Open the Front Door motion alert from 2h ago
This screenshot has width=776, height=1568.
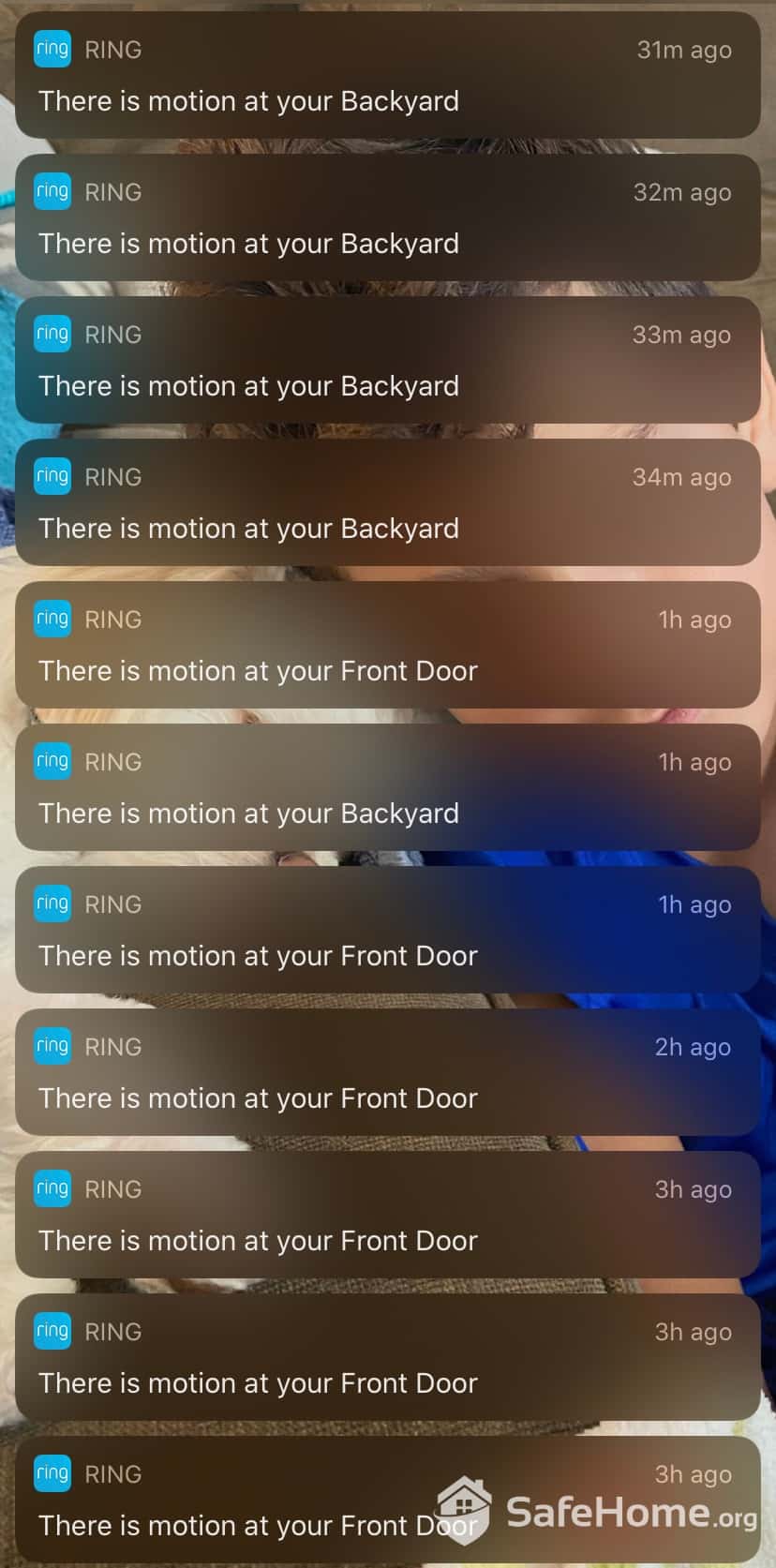click(x=387, y=1073)
